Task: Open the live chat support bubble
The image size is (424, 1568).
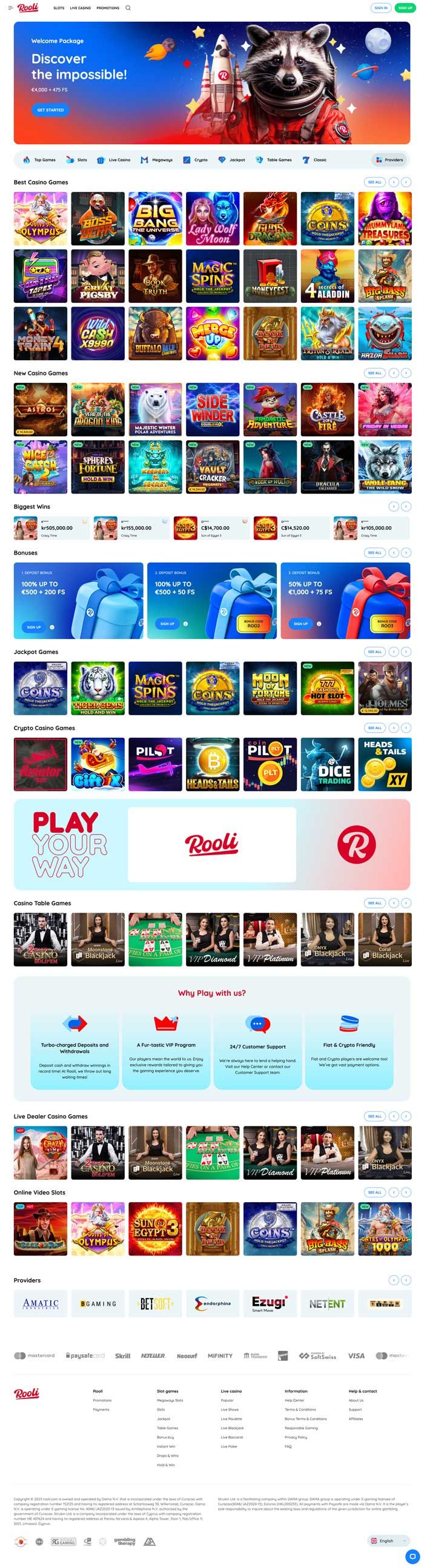Action: click(x=411, y=1555)
